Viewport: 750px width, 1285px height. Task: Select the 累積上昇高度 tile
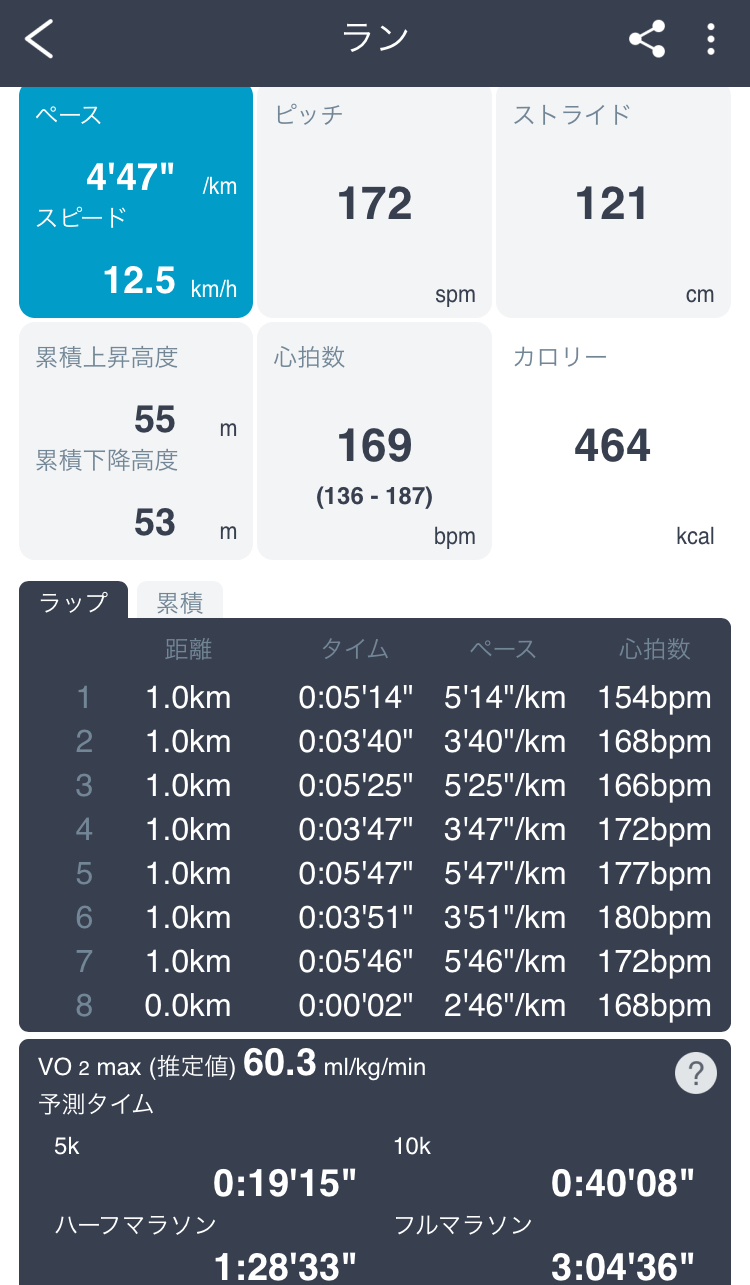[136, 441]
